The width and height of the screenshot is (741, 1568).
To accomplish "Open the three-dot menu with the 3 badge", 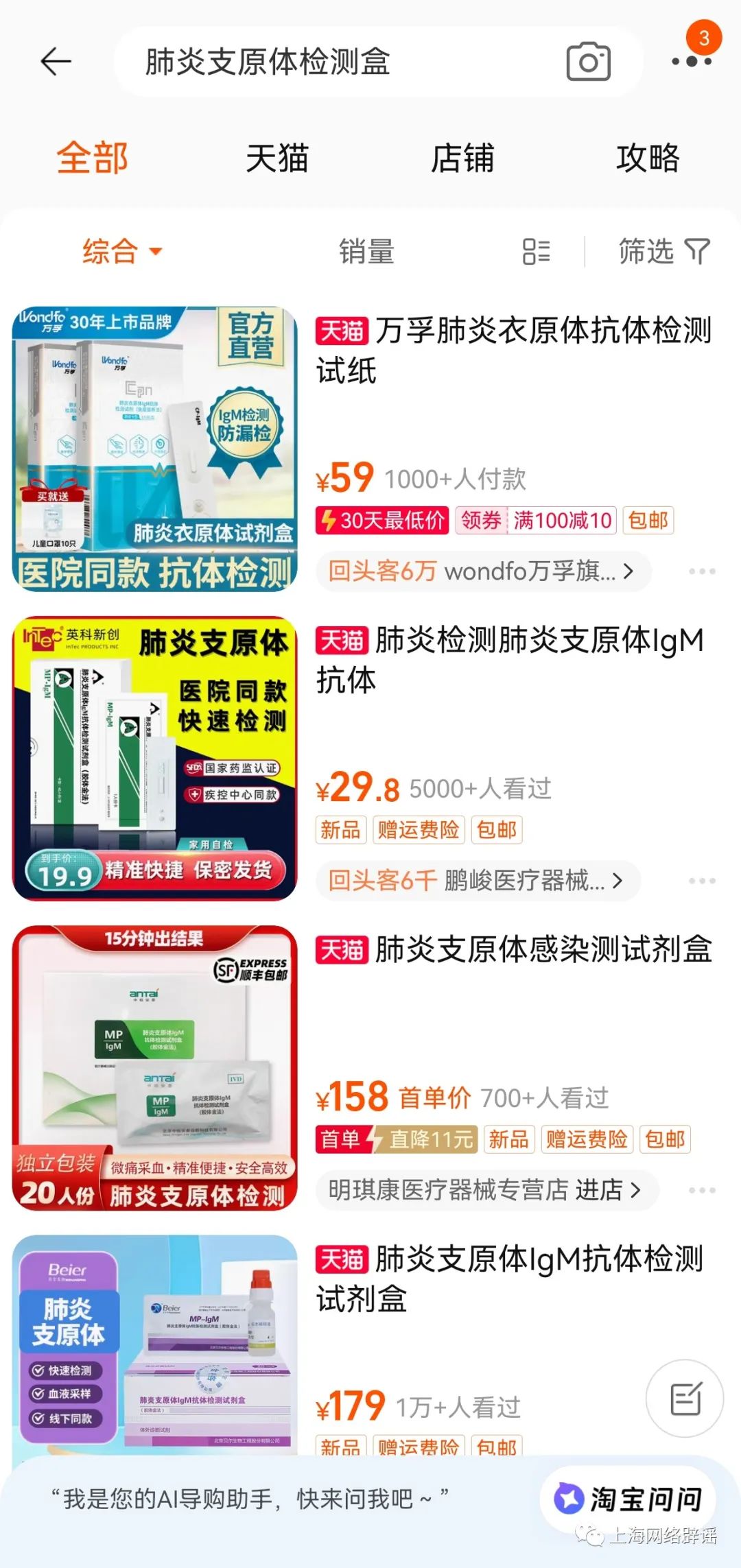I will click(x=691, y=61).
